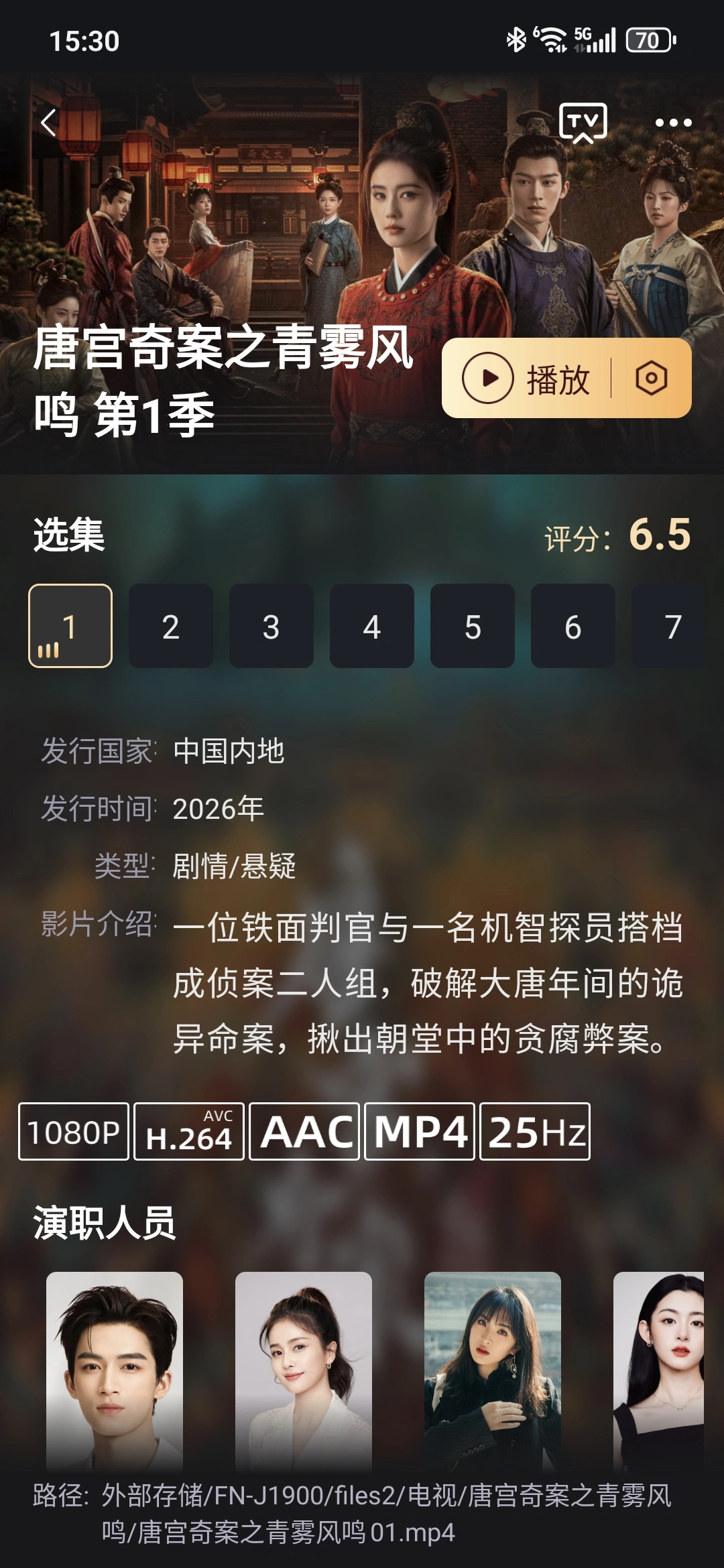Start playback with the 播放 button
724x1568 pixels.
coord(526,379)
